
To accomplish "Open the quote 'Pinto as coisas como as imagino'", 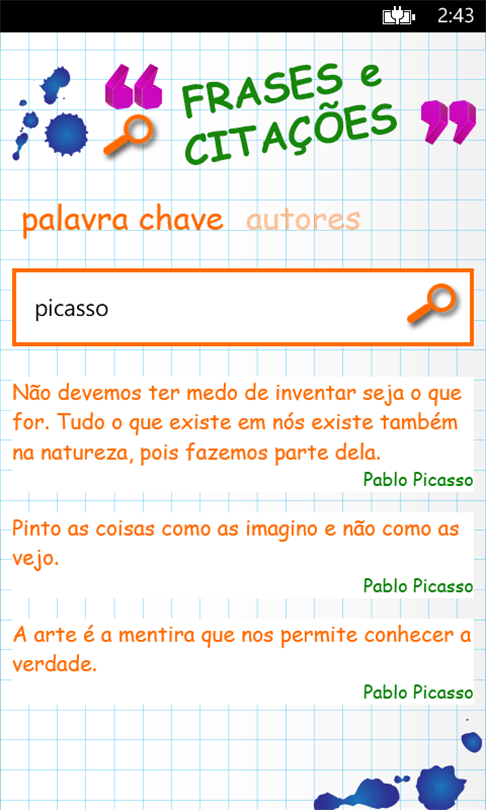I will click(243, 556).
